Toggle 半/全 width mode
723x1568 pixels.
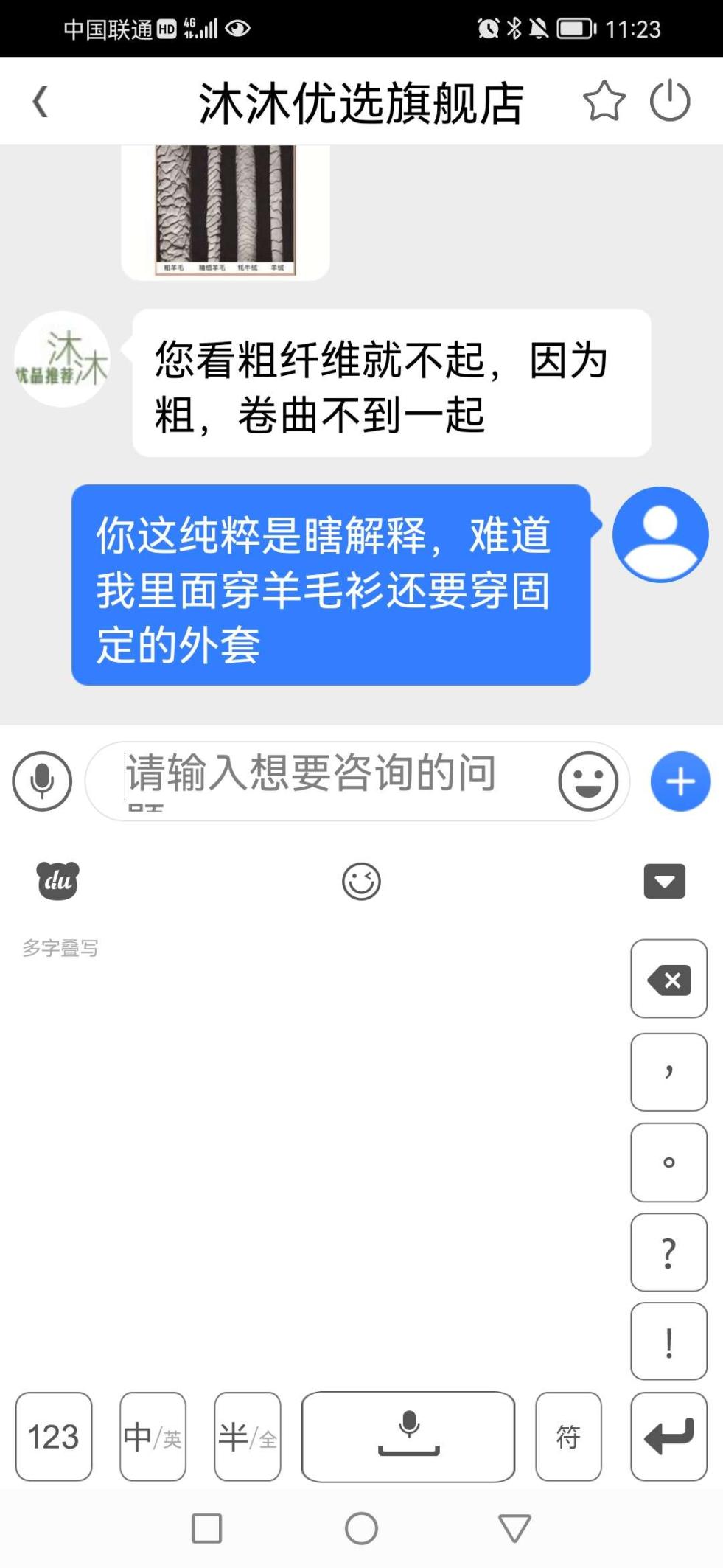[x=248, y=1437]
